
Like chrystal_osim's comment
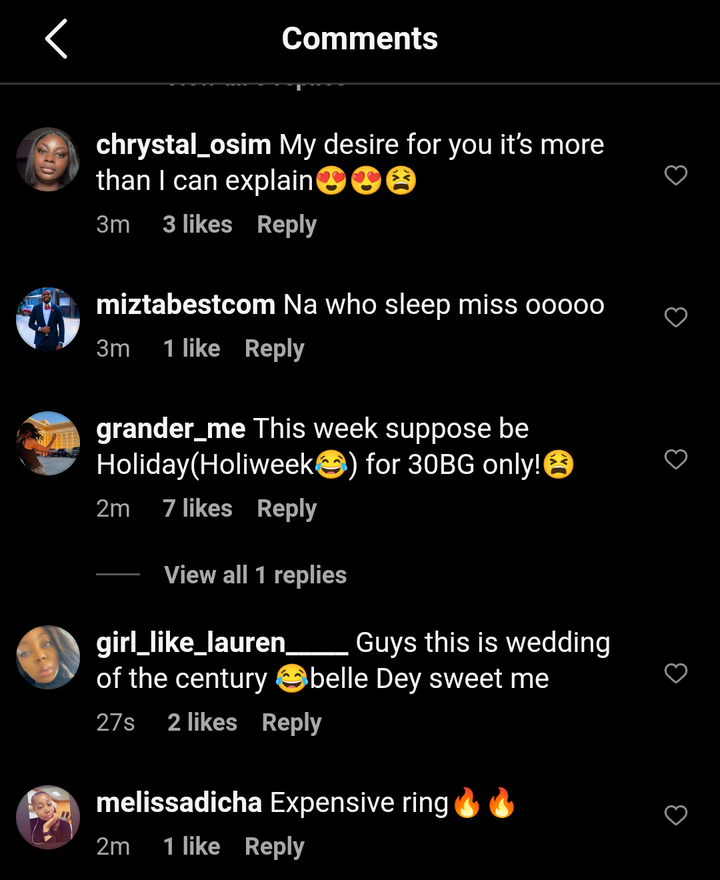pyautogui.click(x=676, y=175)
